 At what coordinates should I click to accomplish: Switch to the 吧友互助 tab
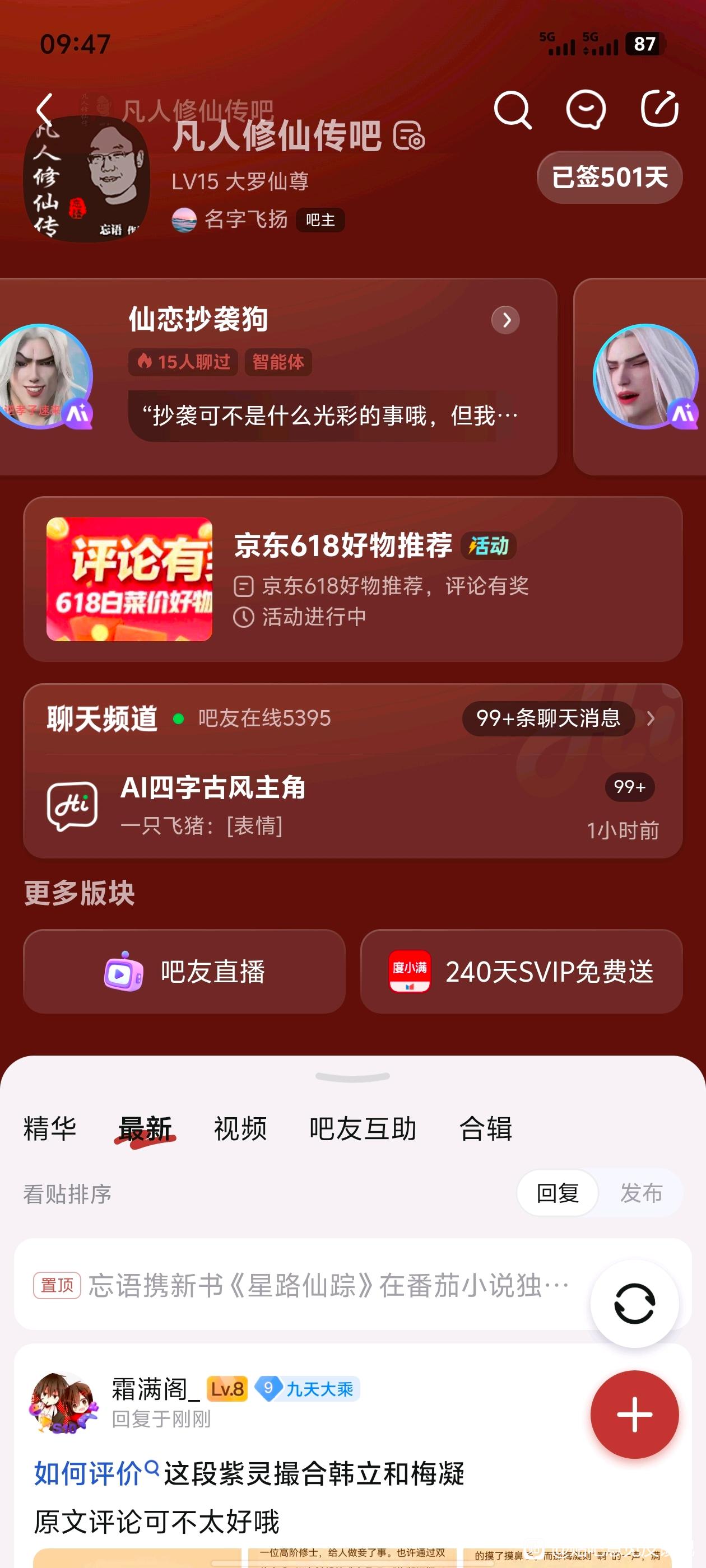(363, 1128)
